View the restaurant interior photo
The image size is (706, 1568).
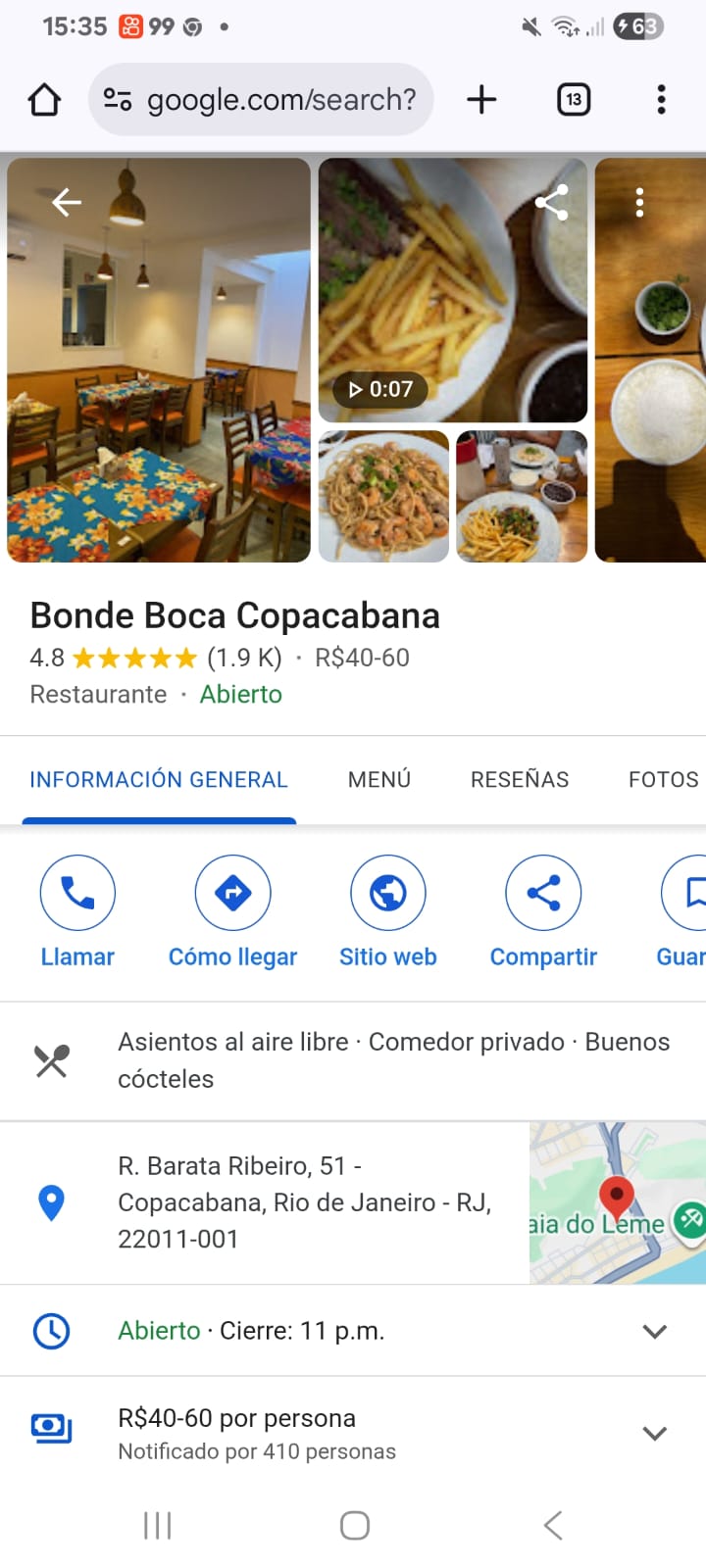click(159, 360)
